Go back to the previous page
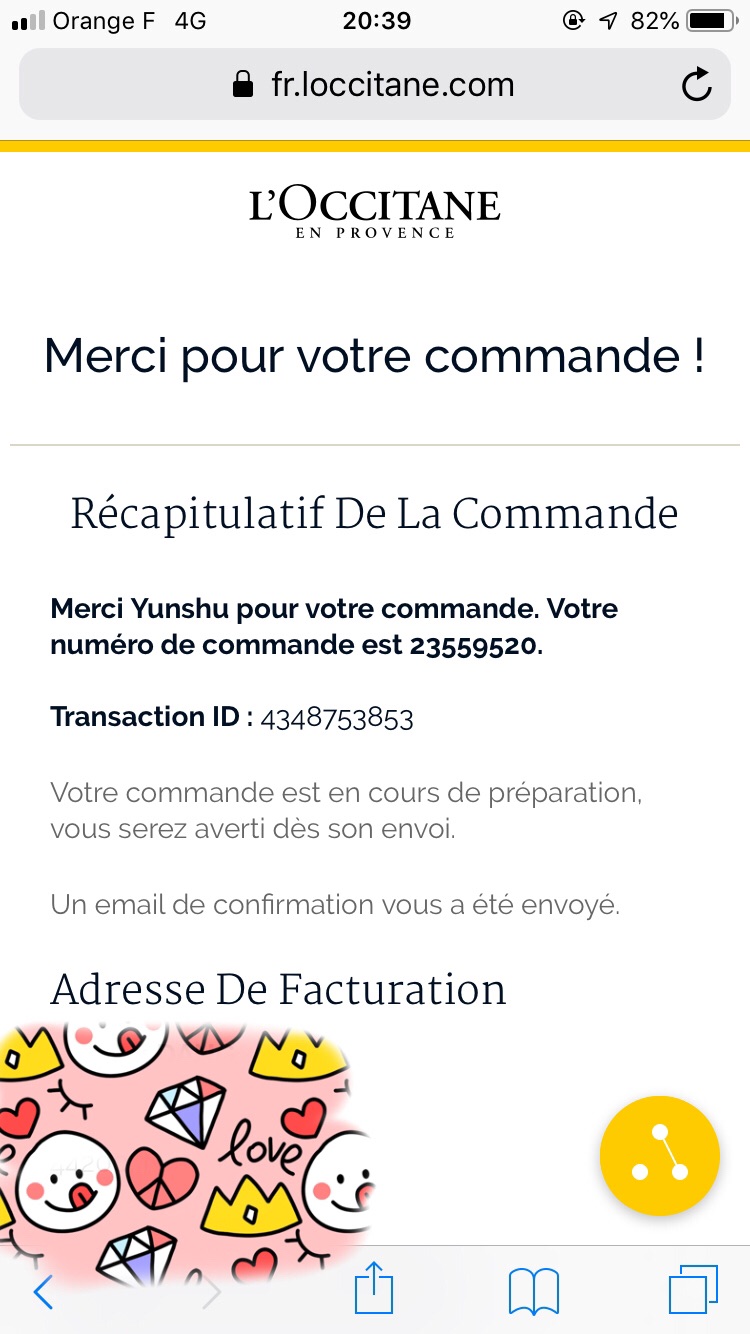 click(43, 1292)
